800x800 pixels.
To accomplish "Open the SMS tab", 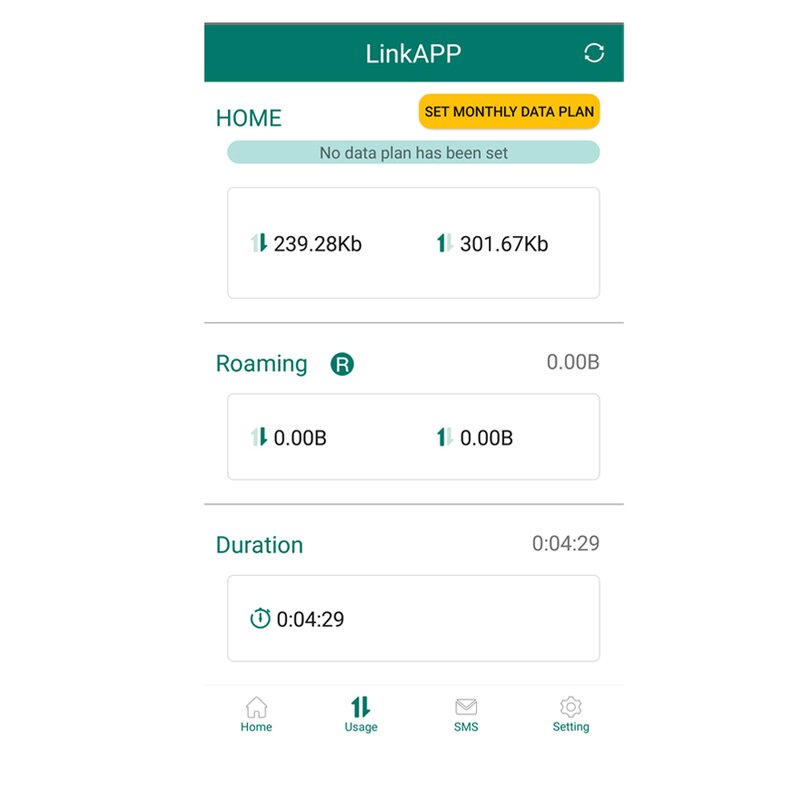I will point(466,715).
